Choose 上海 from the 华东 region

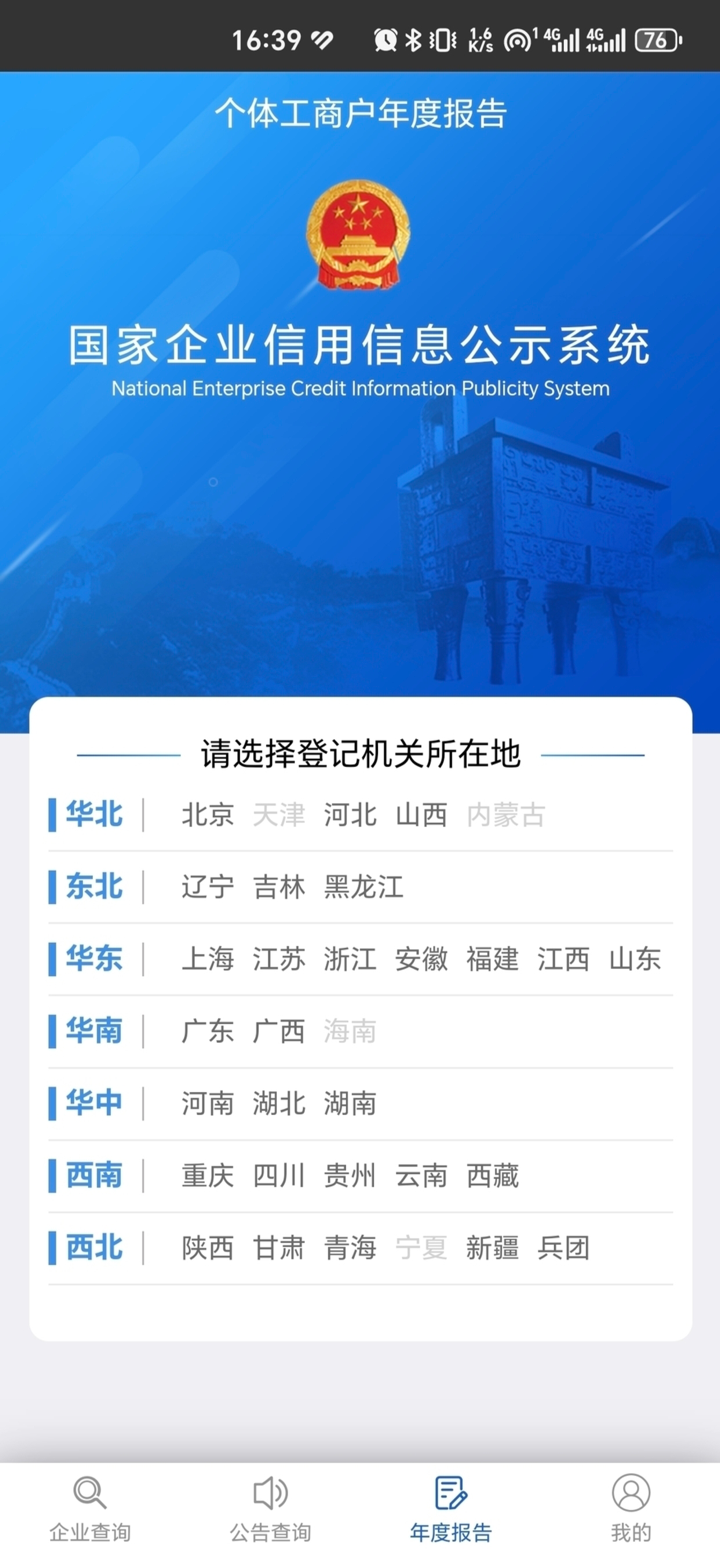click(207, 959)
